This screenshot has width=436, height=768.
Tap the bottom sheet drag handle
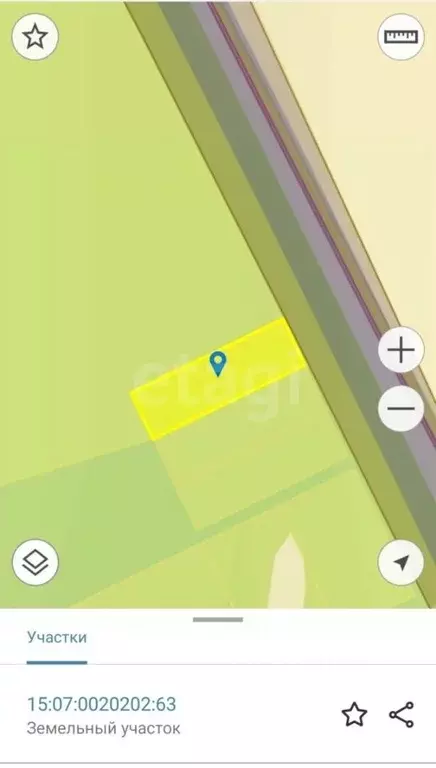218,620
